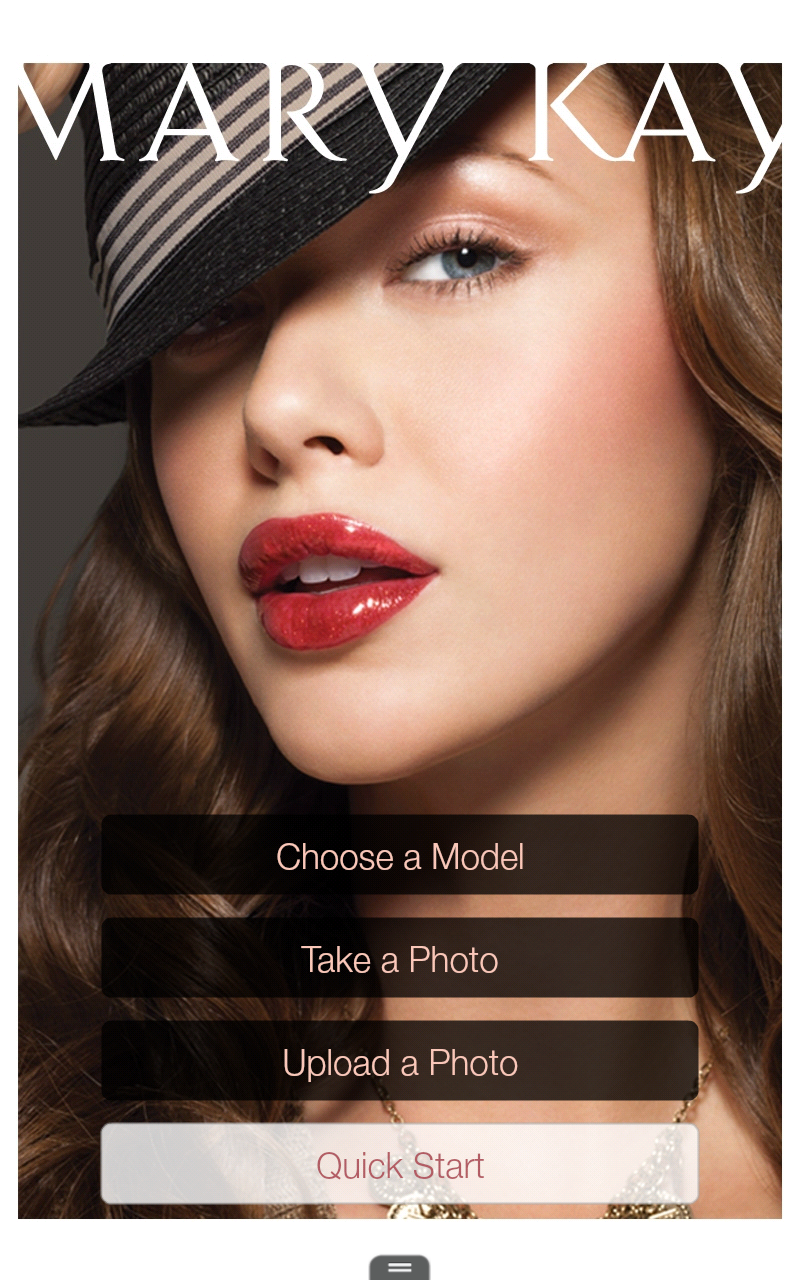Viewport: 800px width, 1280px height.
Task: Select the second dark button, Take a Photo
Action: click(x=400, y=960)
